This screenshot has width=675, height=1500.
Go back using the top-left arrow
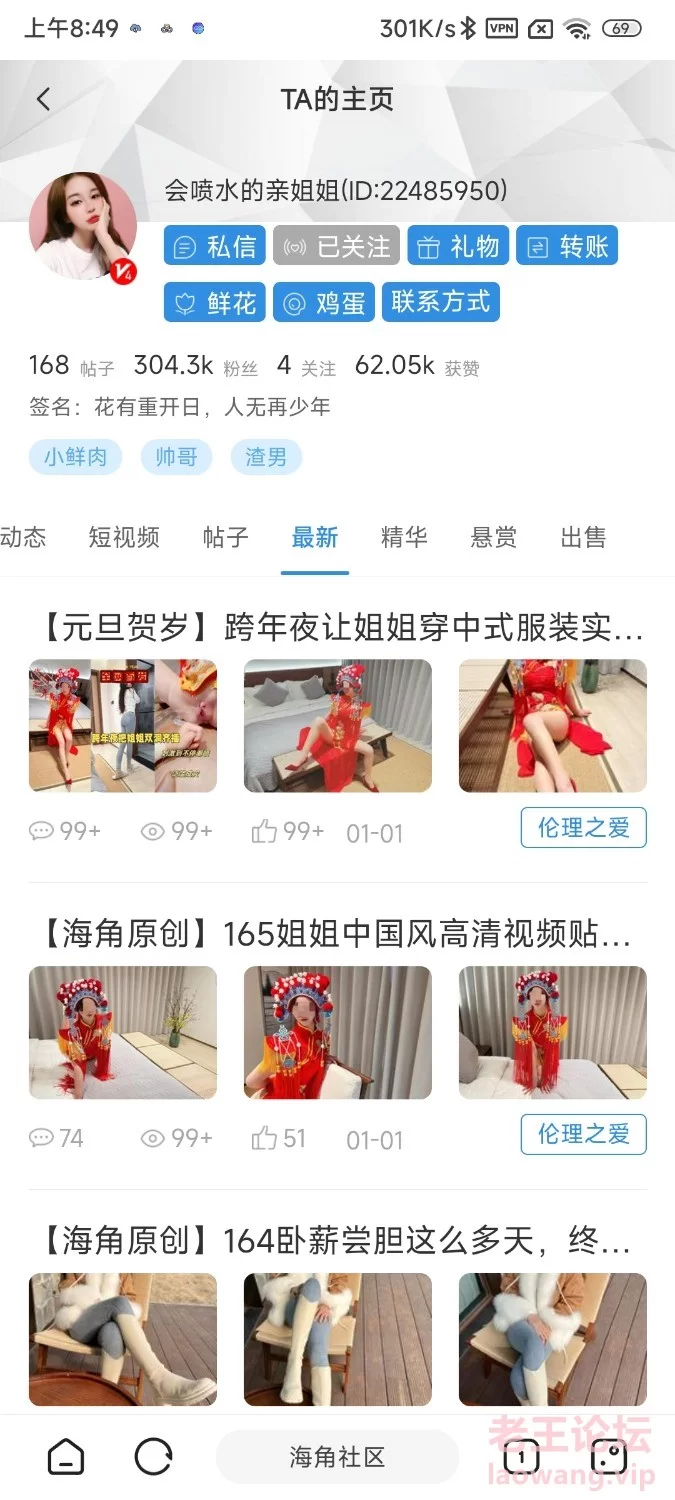(x=43, y=99)
